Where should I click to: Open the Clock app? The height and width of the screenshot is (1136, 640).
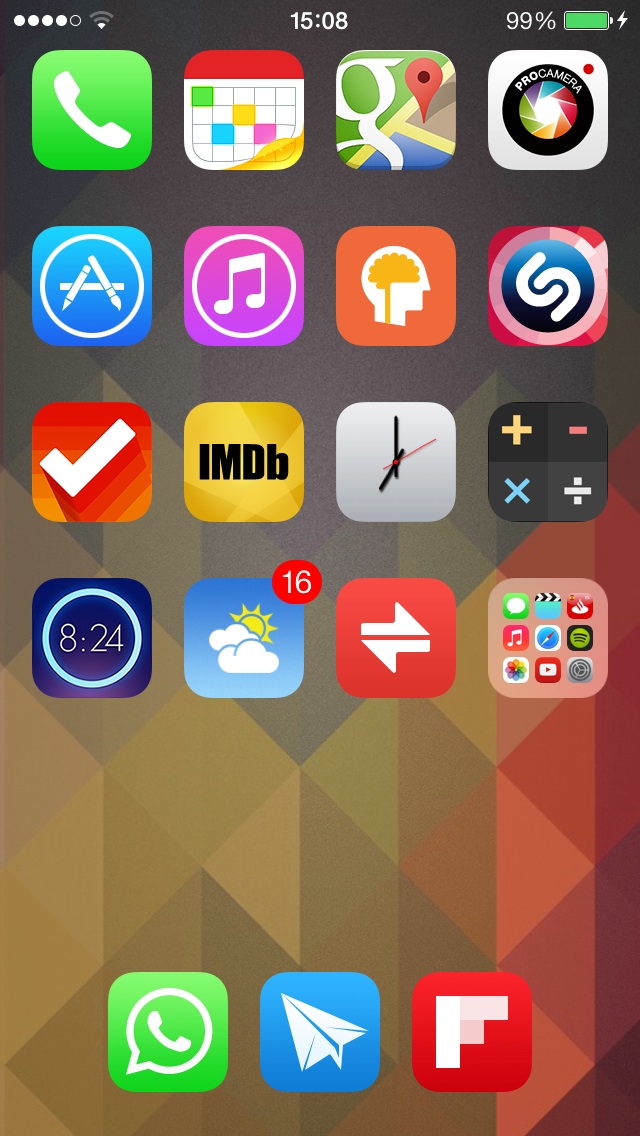[x=396, y=462]
